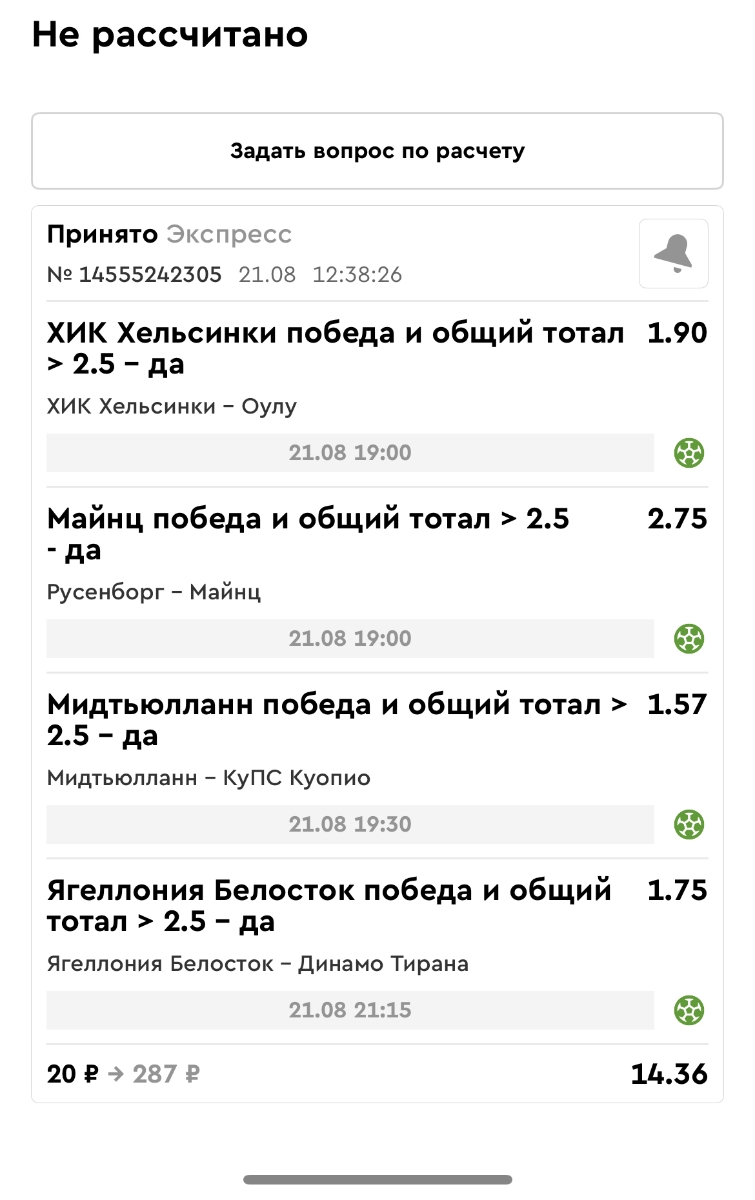Image resolution: width=755 pixels, height=1200 pixels.
Task: Open the ХИК Хельсинки – Оулу match row
Action: [172, 406]
